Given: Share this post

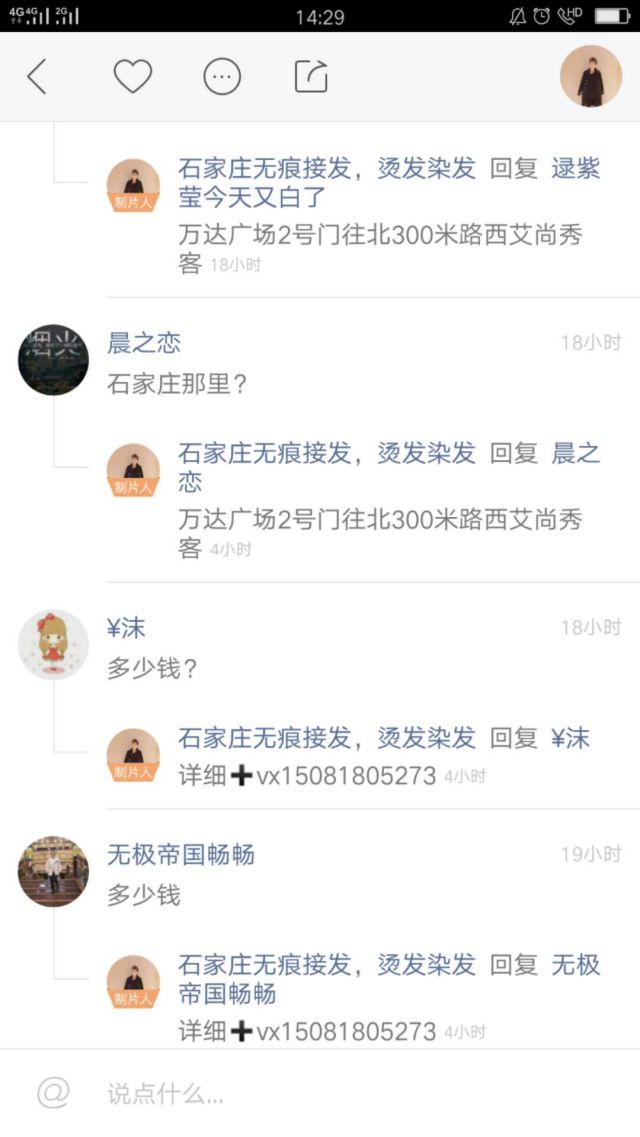Looking at the screenshot, I should tap(312, 76).
